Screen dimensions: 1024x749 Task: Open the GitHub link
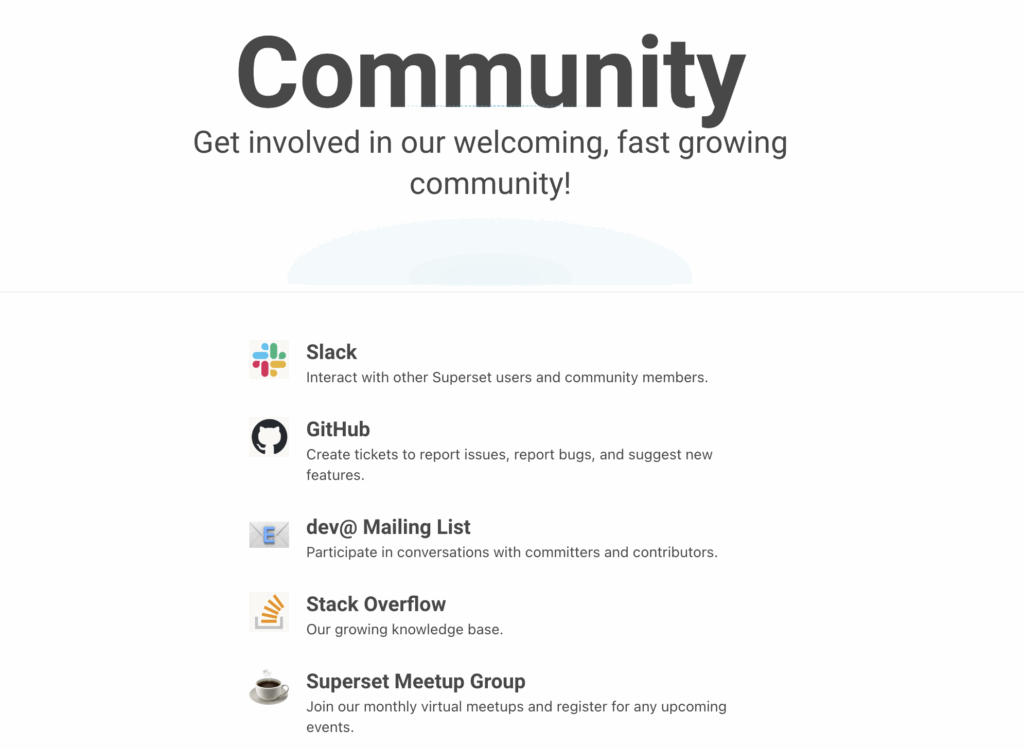(338, 429)
